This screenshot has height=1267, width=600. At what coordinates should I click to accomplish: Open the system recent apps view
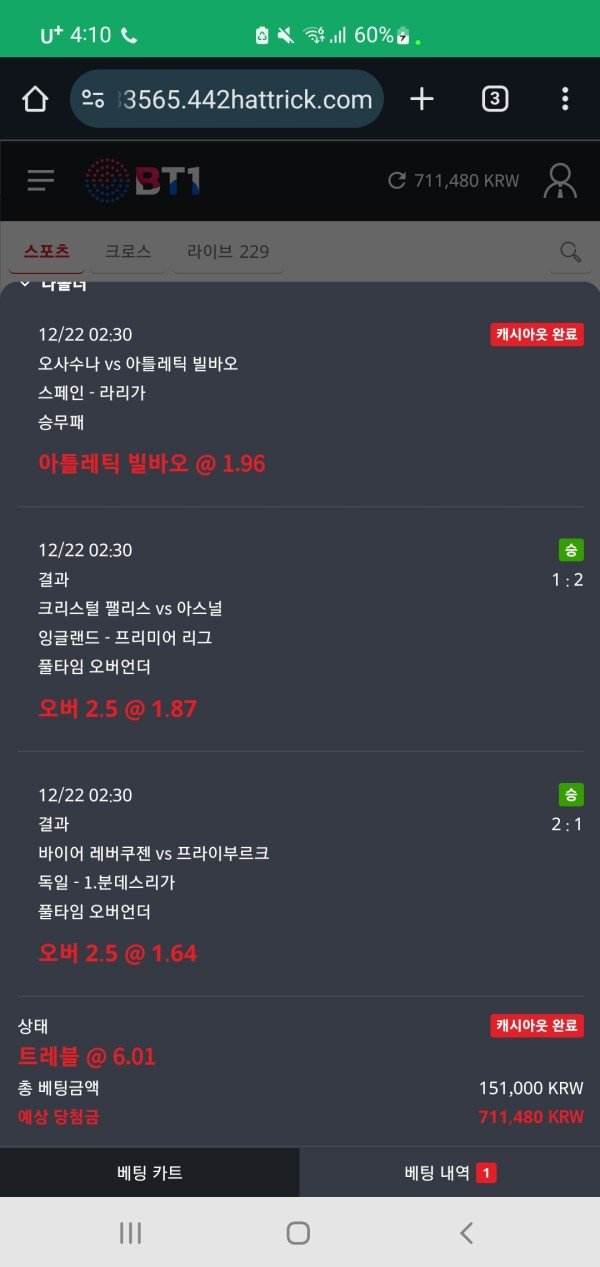130,1233
